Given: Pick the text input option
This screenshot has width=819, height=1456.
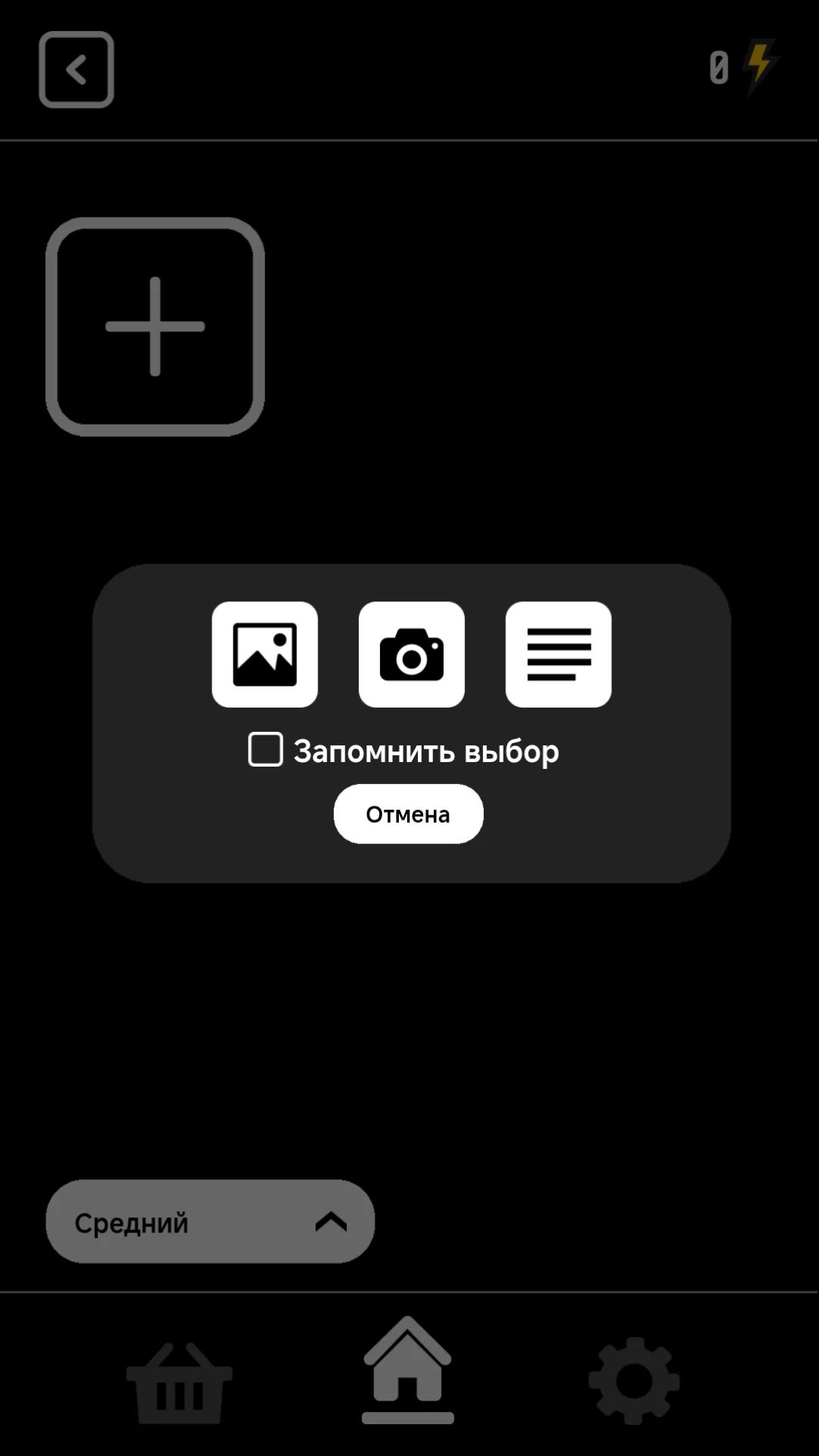Looking at the screenshot, I should tap(559, 654).
